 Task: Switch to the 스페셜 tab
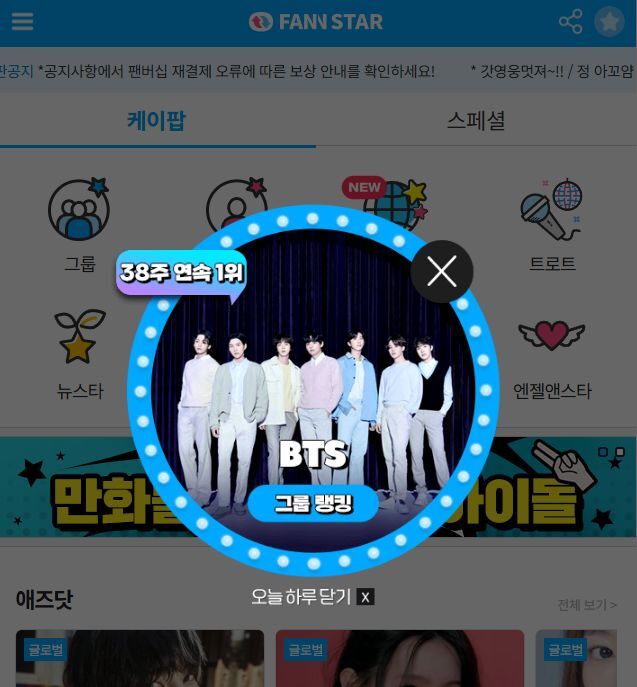[x=476, y=121]
